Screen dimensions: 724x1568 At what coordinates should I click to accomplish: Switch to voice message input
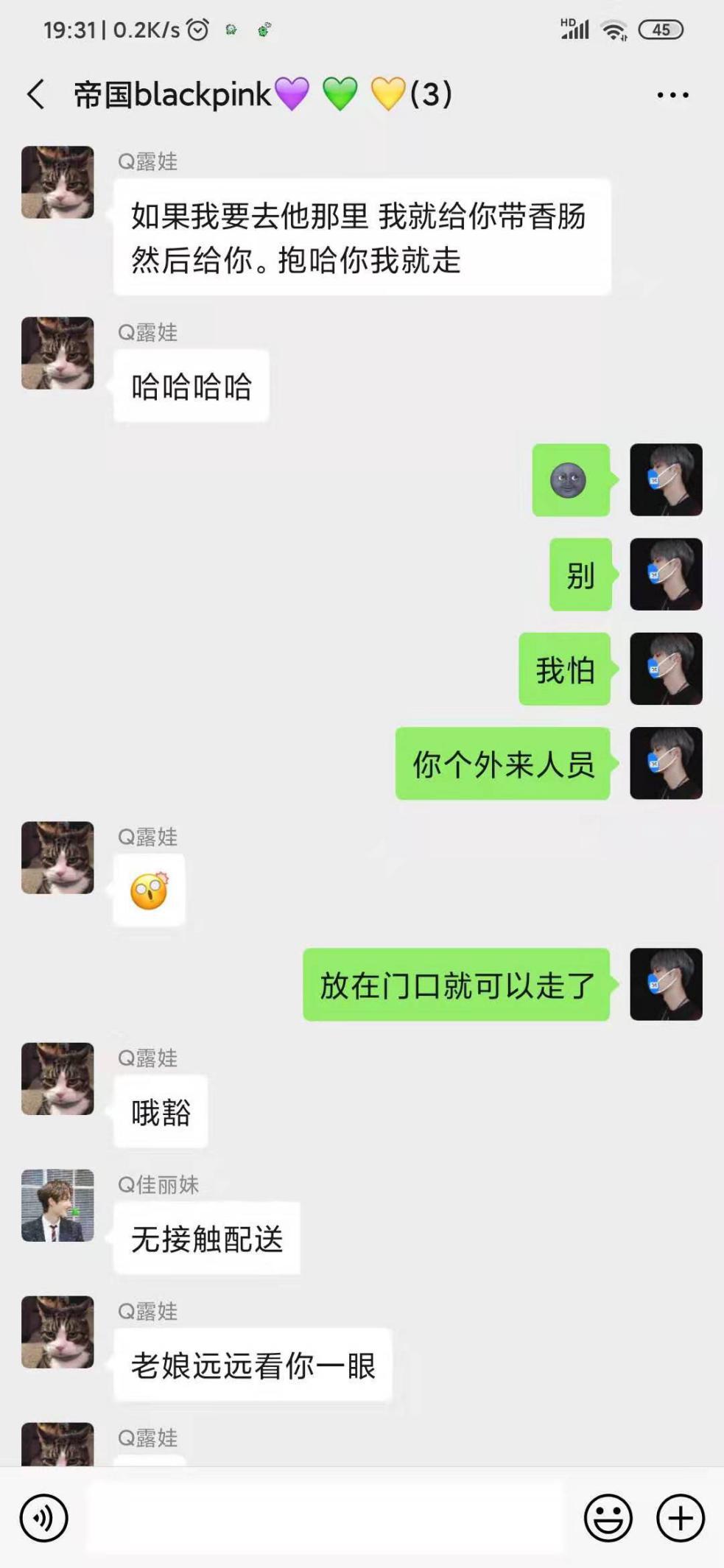[44, 1517]
